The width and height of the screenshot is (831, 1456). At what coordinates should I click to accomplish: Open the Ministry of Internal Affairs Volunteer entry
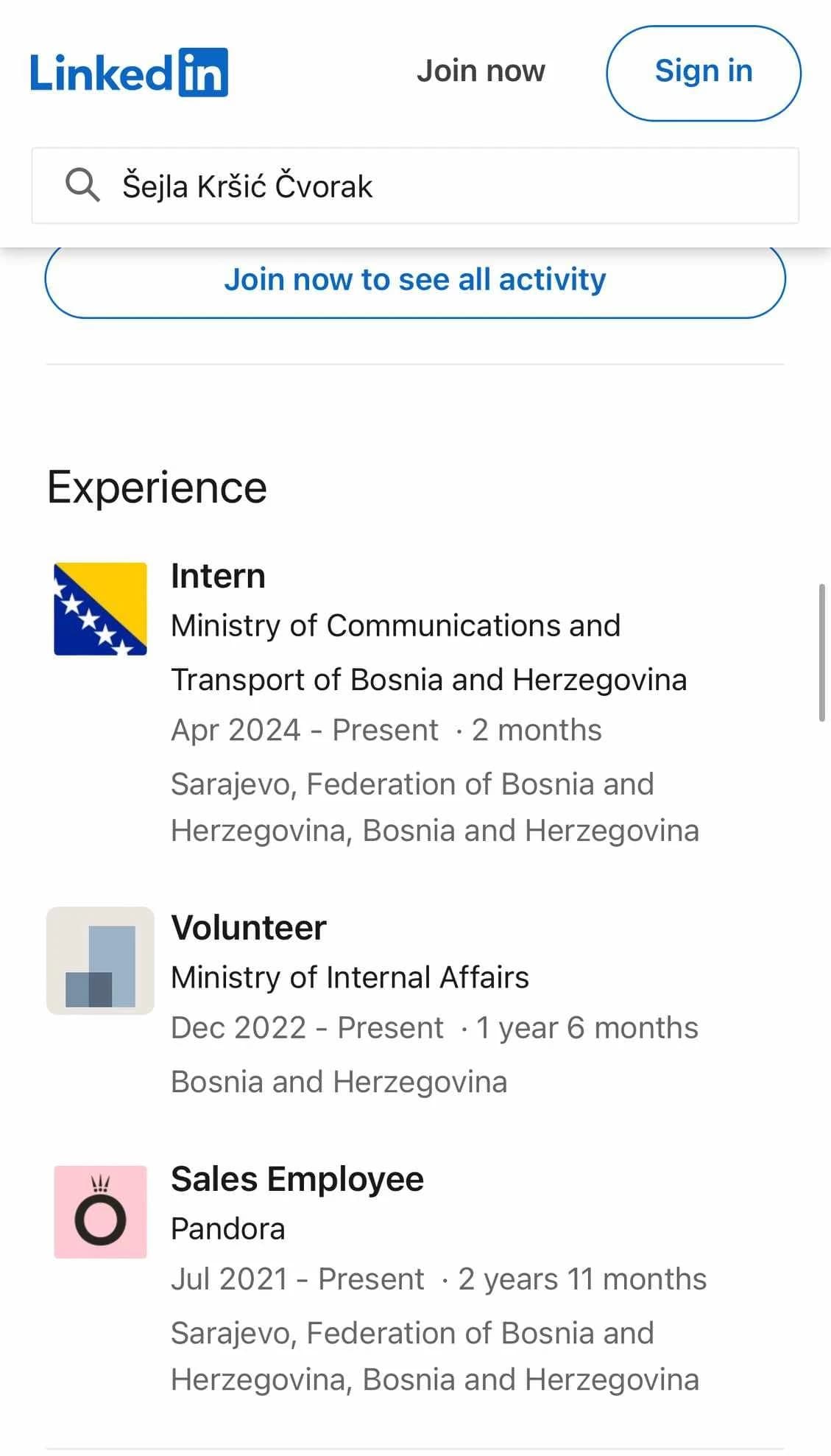point(415,1005)
